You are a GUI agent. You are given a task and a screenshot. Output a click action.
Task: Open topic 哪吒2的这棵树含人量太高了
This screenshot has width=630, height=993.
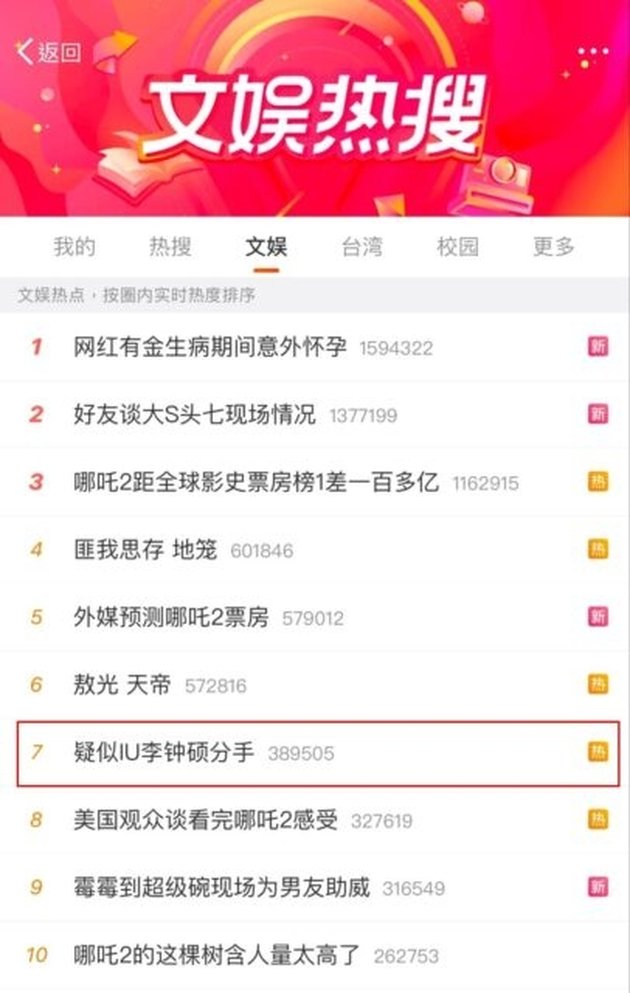pyautogui.click(x=217, y=955)
